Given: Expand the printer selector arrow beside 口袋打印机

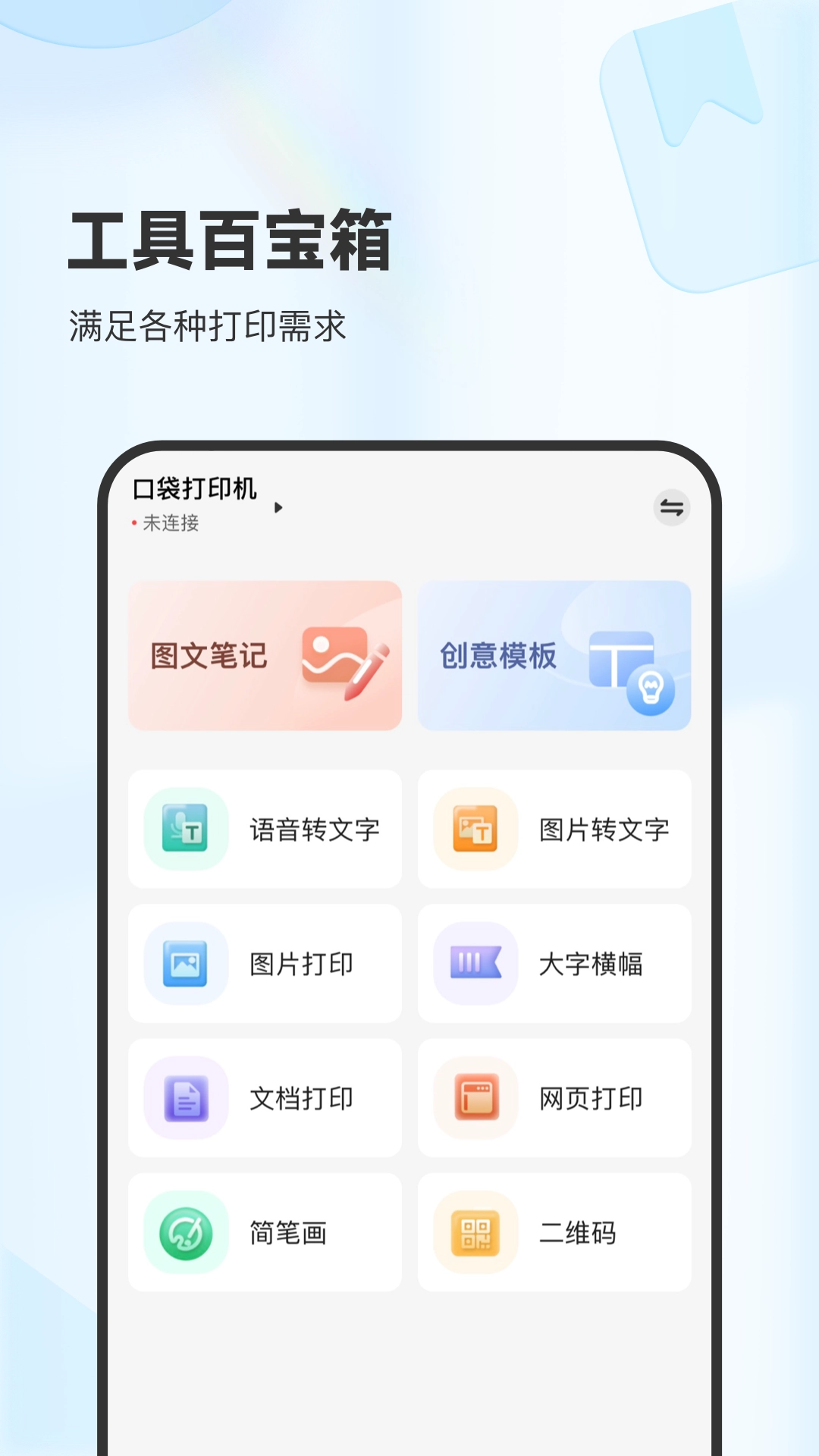Looking at the screenshot, I should pyautogui.click(x=280, y=507).
